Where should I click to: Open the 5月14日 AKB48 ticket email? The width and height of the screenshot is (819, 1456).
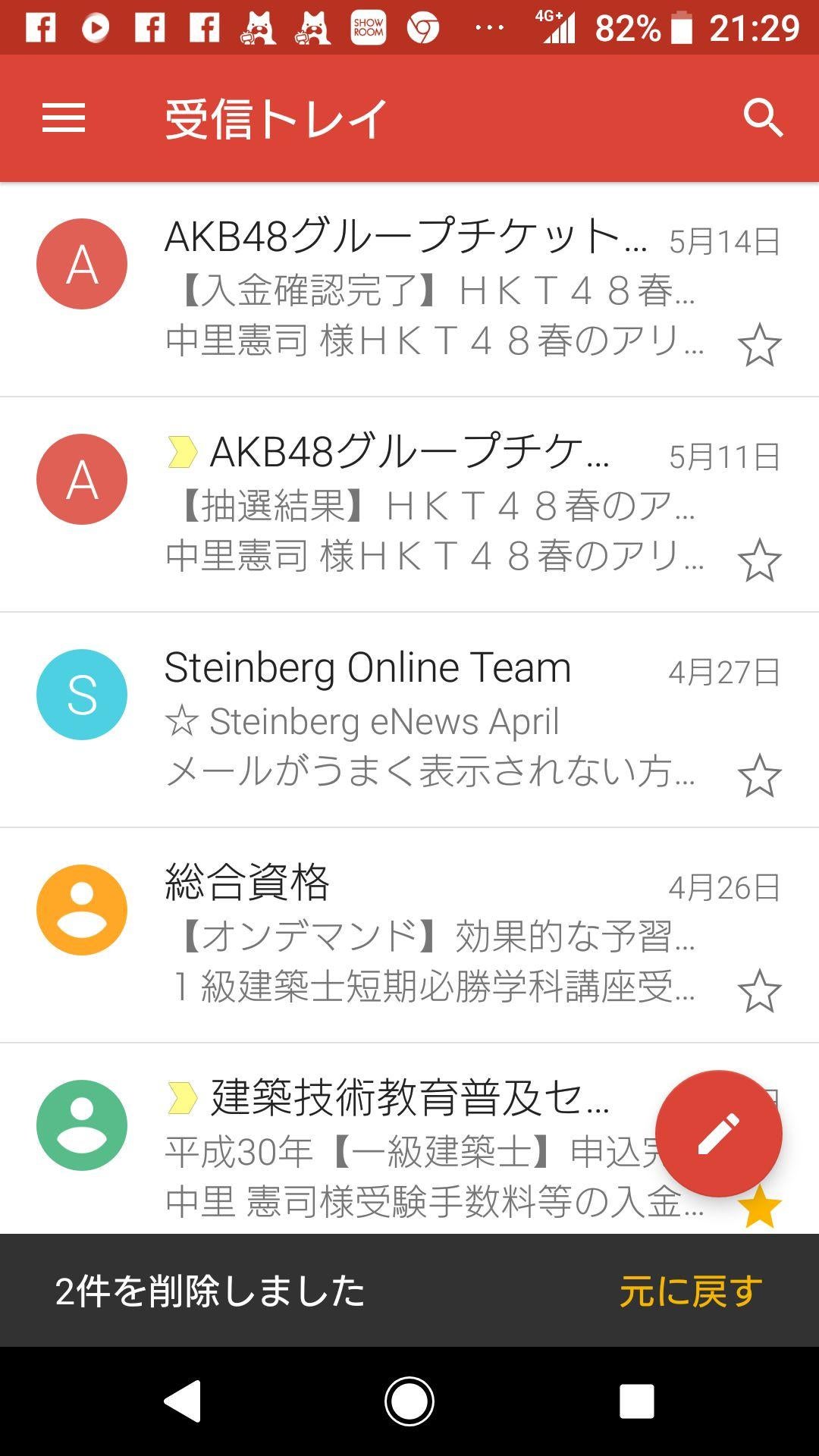[417, 288]
